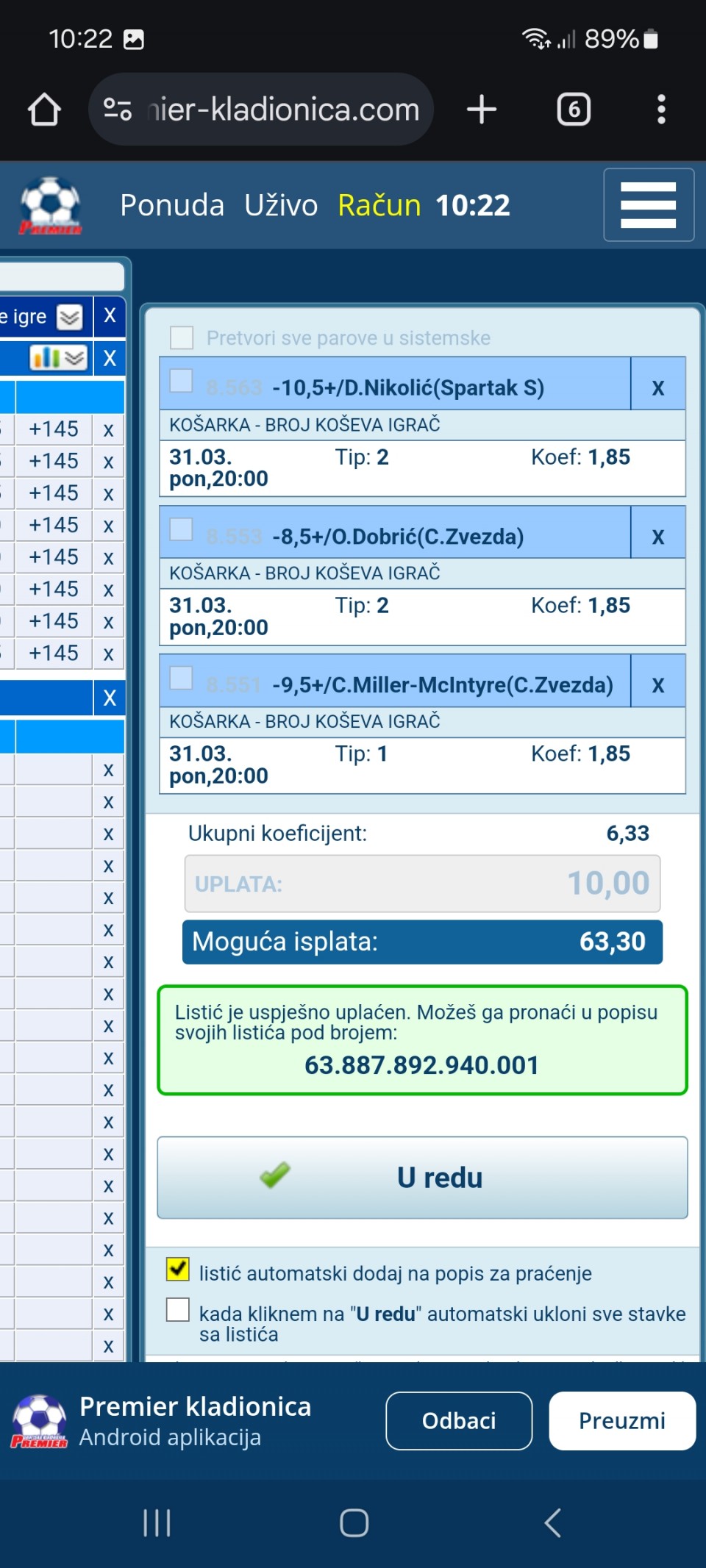Dismiss the Android app banner with Odbaci
Screen dimensions: 706x1568
(x=459, y=1420)
